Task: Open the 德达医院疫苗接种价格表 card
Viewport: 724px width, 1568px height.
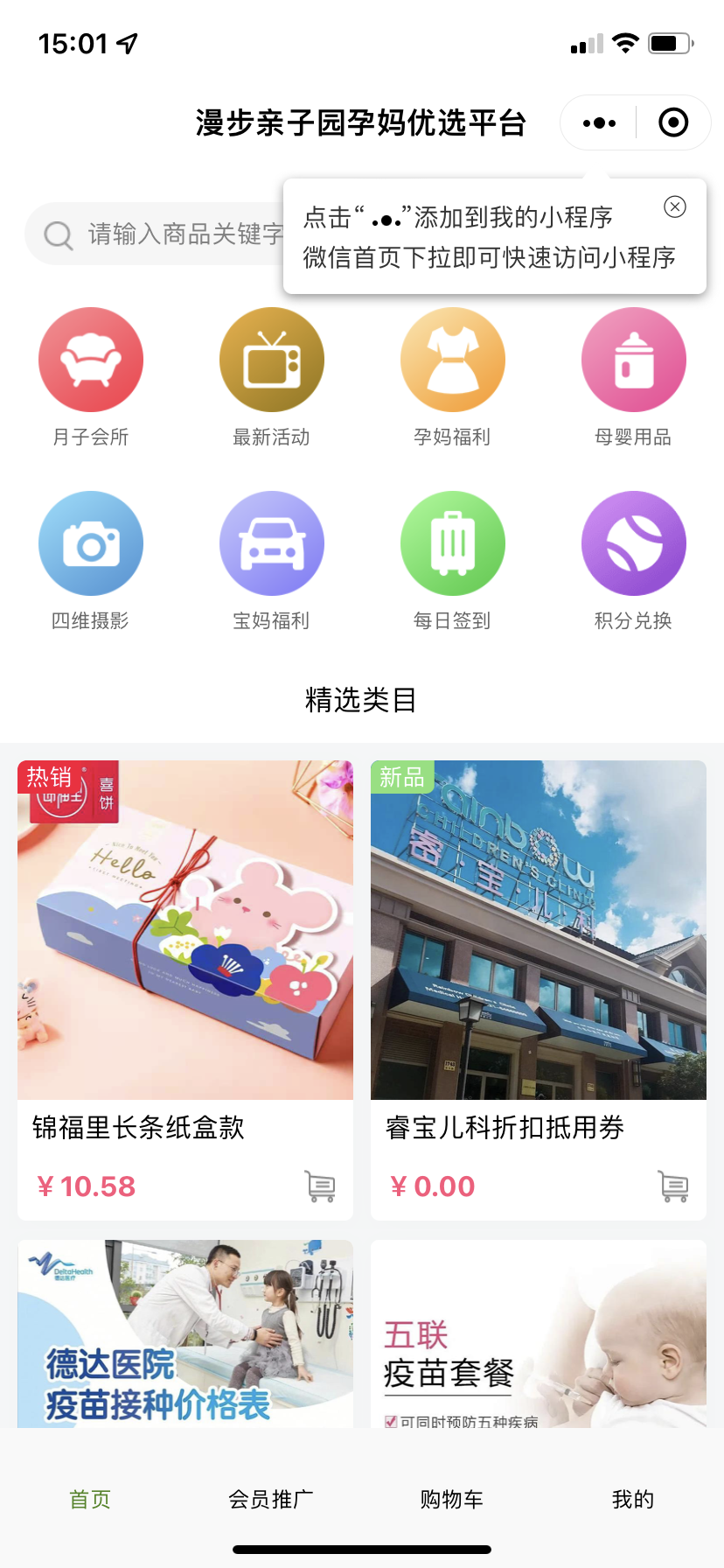Action: coord(185,1334)
